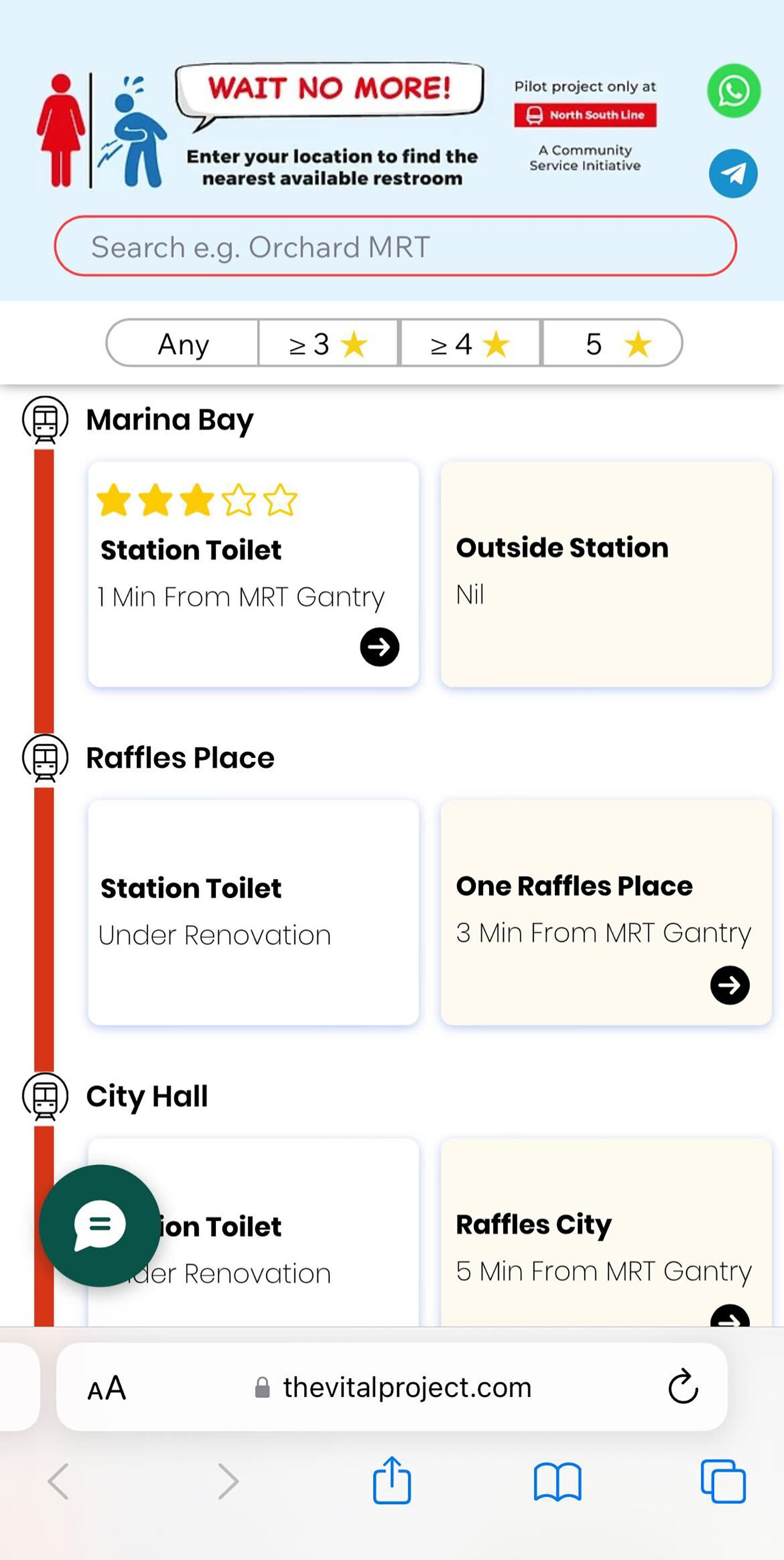Open details for Marina Bay Station Toilet

pyautogui.click(x=380, y=646)
